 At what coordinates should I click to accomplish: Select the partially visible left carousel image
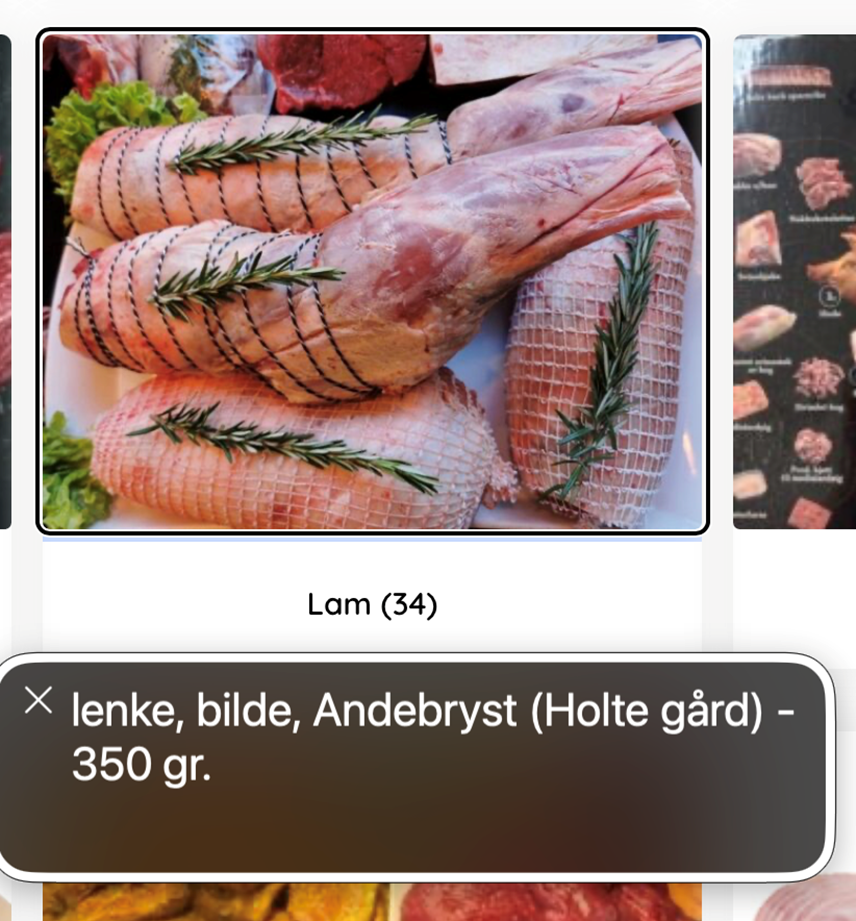coord(6,280)
